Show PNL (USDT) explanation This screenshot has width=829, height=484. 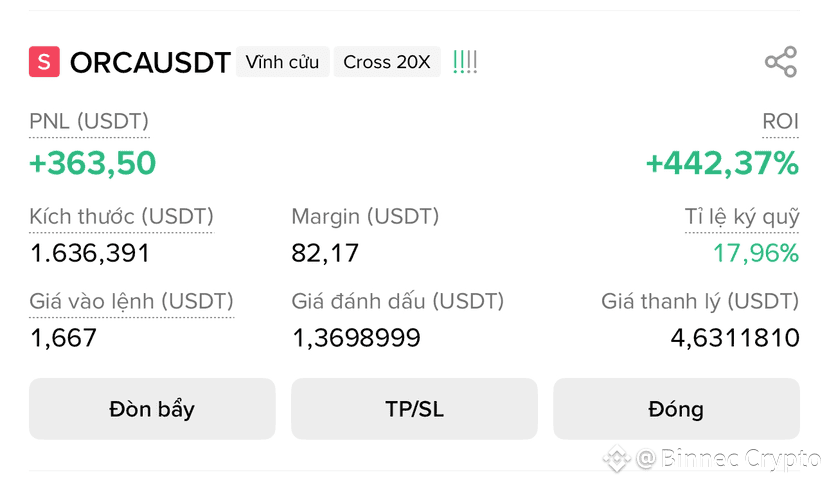pos(89,122)
